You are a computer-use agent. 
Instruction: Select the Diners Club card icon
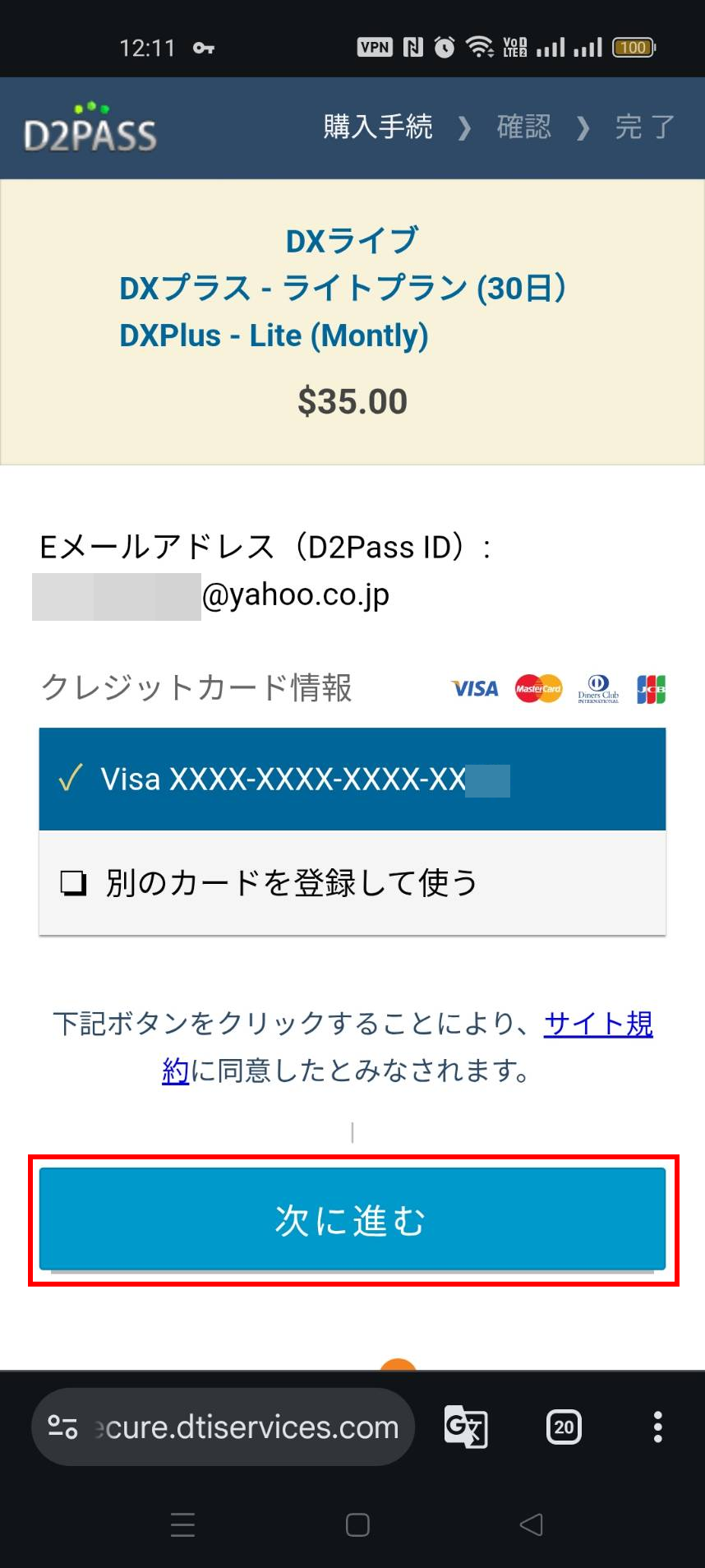[x=599, y=689]
